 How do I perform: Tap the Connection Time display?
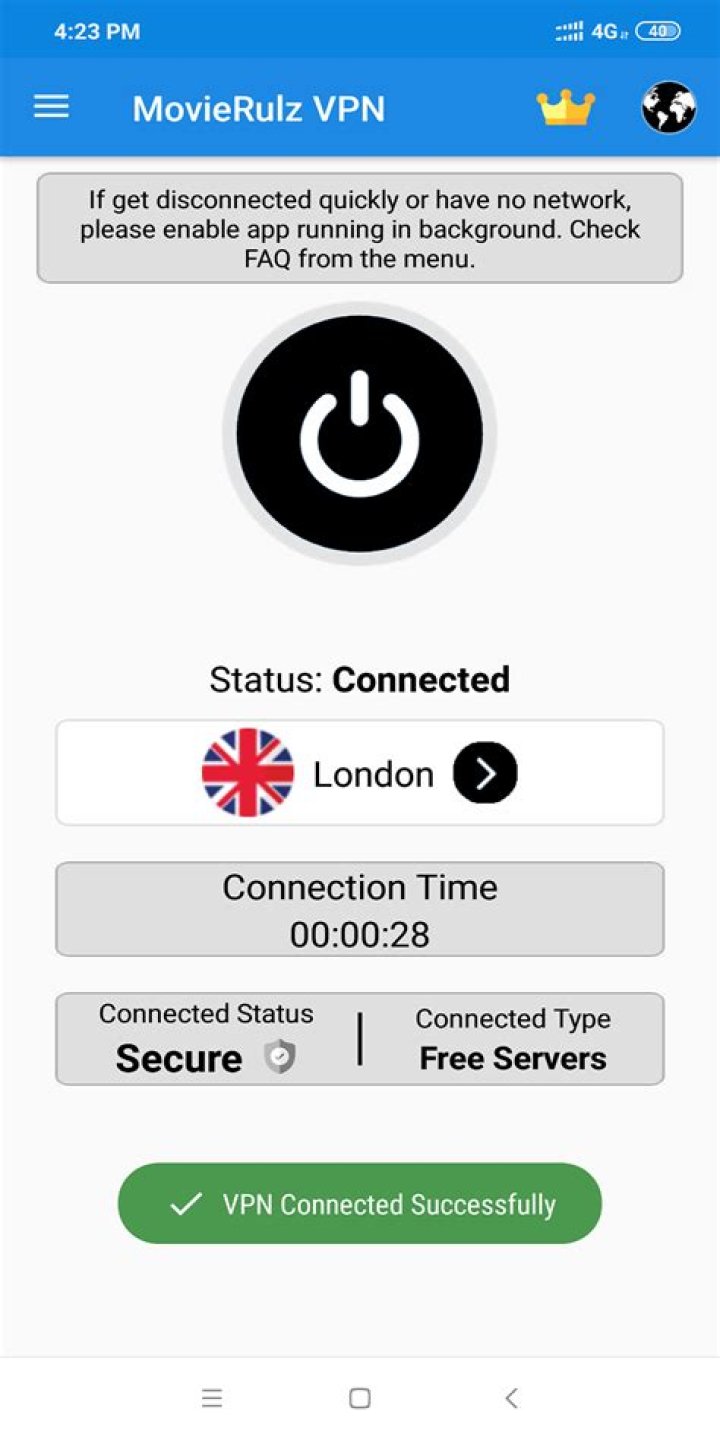[x=359, y=908]
